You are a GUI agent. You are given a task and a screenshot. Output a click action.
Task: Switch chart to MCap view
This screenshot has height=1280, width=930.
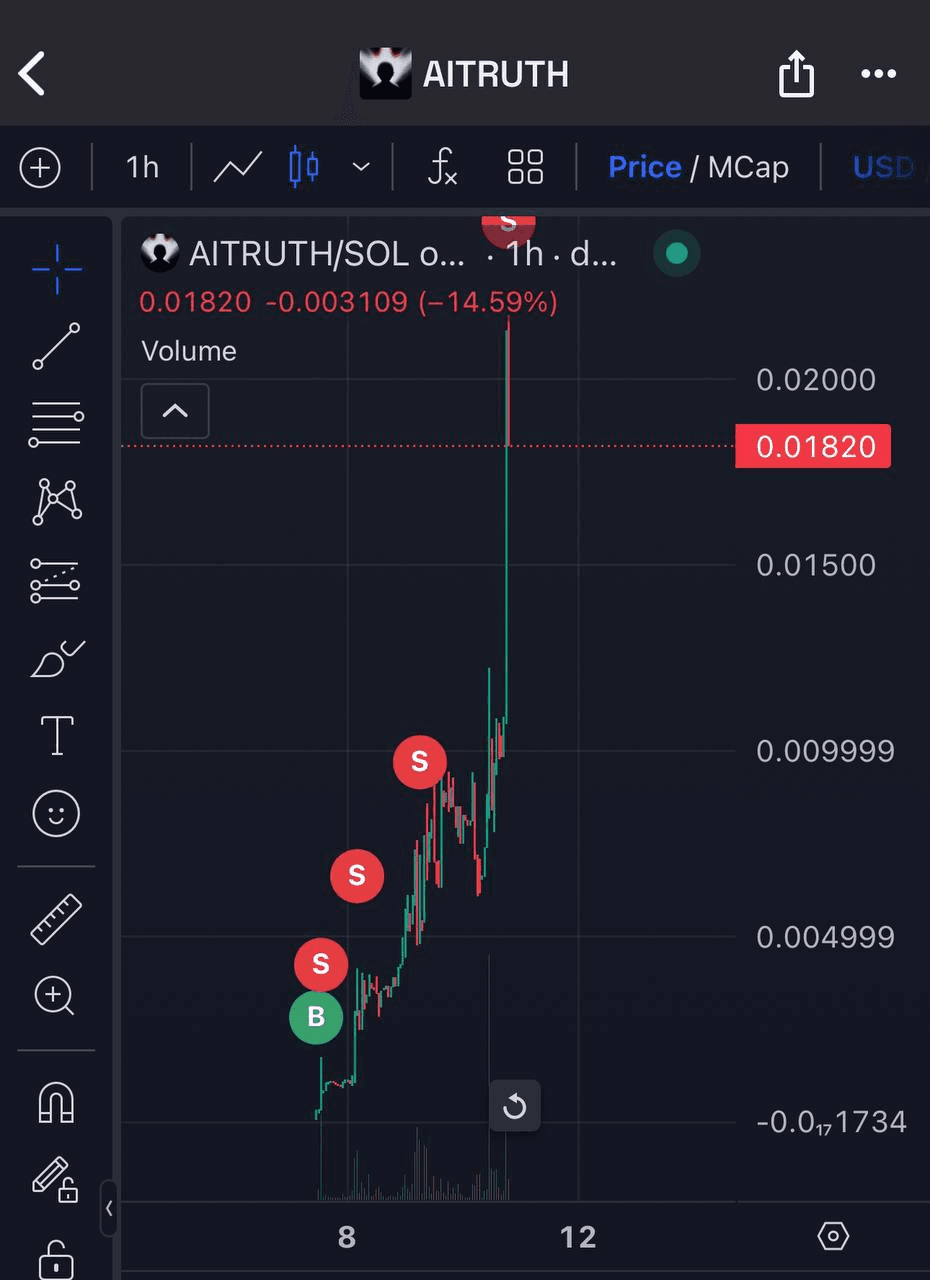pos(748,167)
